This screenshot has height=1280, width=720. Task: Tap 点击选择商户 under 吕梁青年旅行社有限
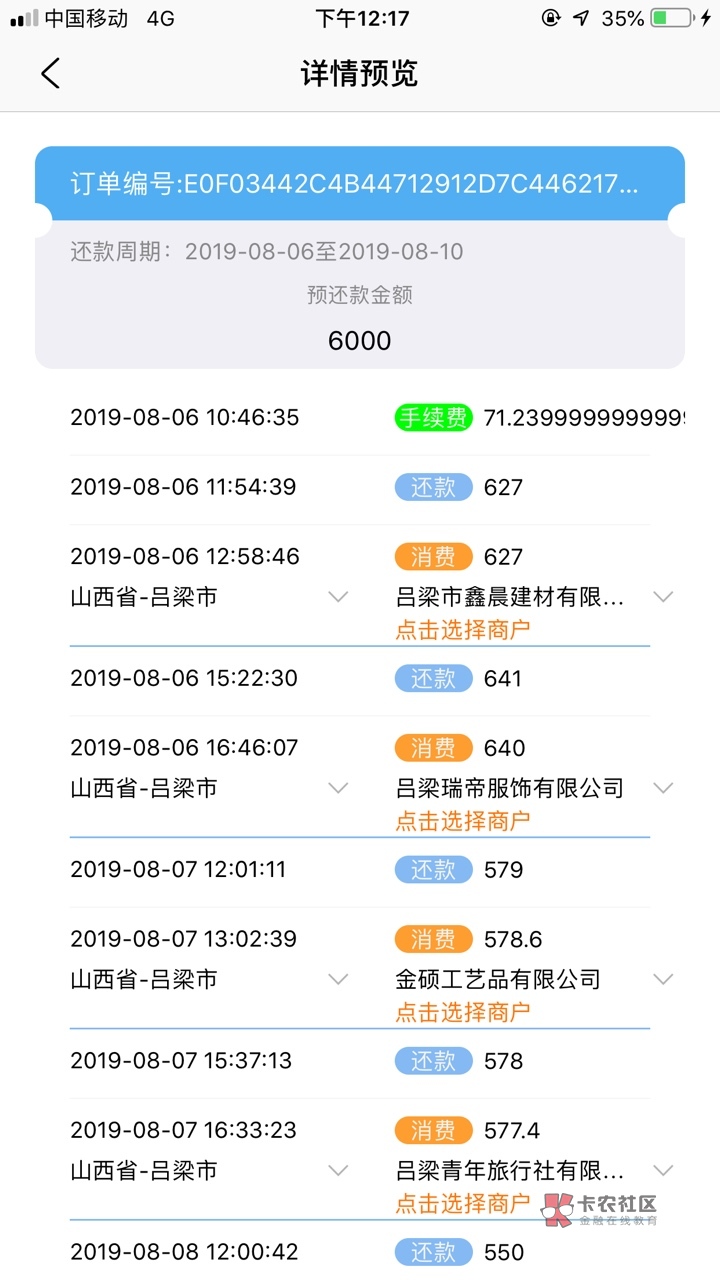[x=462, y=1203]
